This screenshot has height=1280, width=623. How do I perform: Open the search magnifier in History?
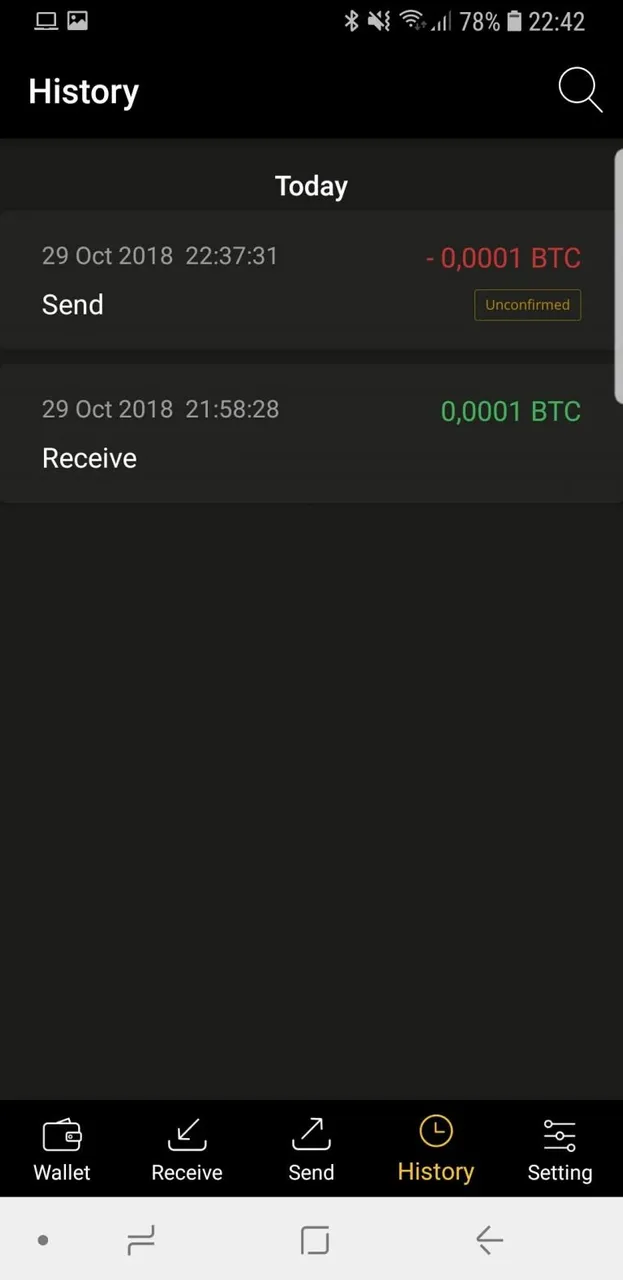pos(580,90)
